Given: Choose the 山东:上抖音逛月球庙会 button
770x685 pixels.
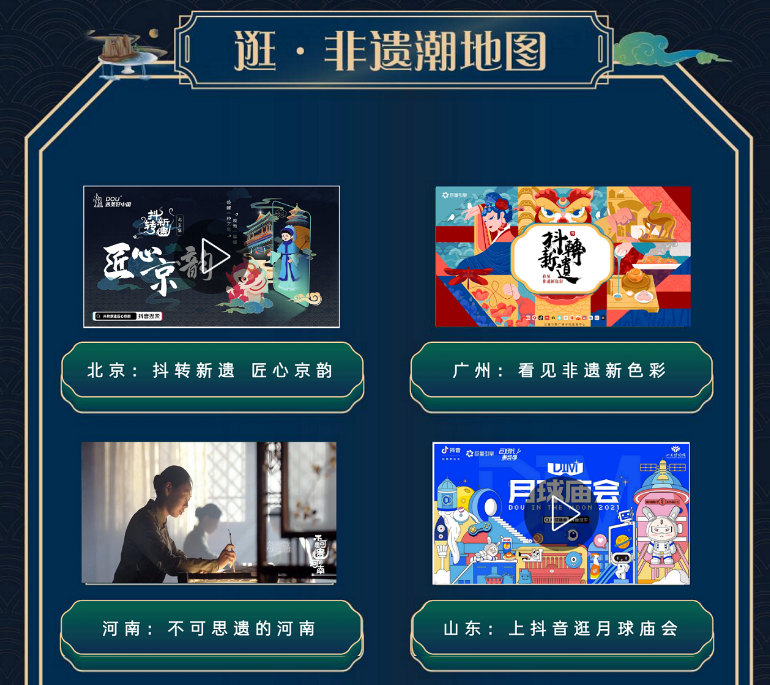Looking at the screenshot, I should point(561,629).
